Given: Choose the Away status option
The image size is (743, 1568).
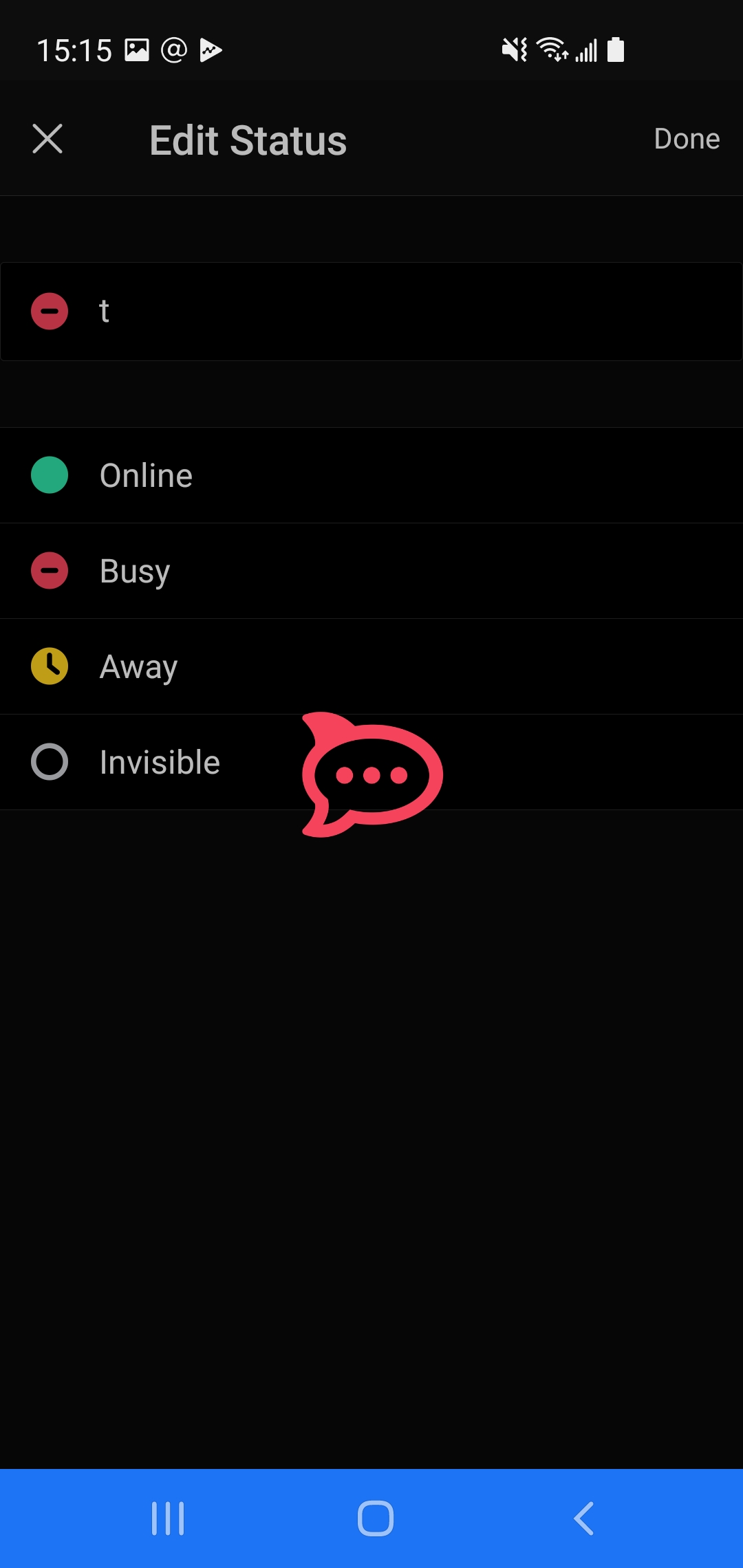Looking at the screenshot, I should (138, 666).
